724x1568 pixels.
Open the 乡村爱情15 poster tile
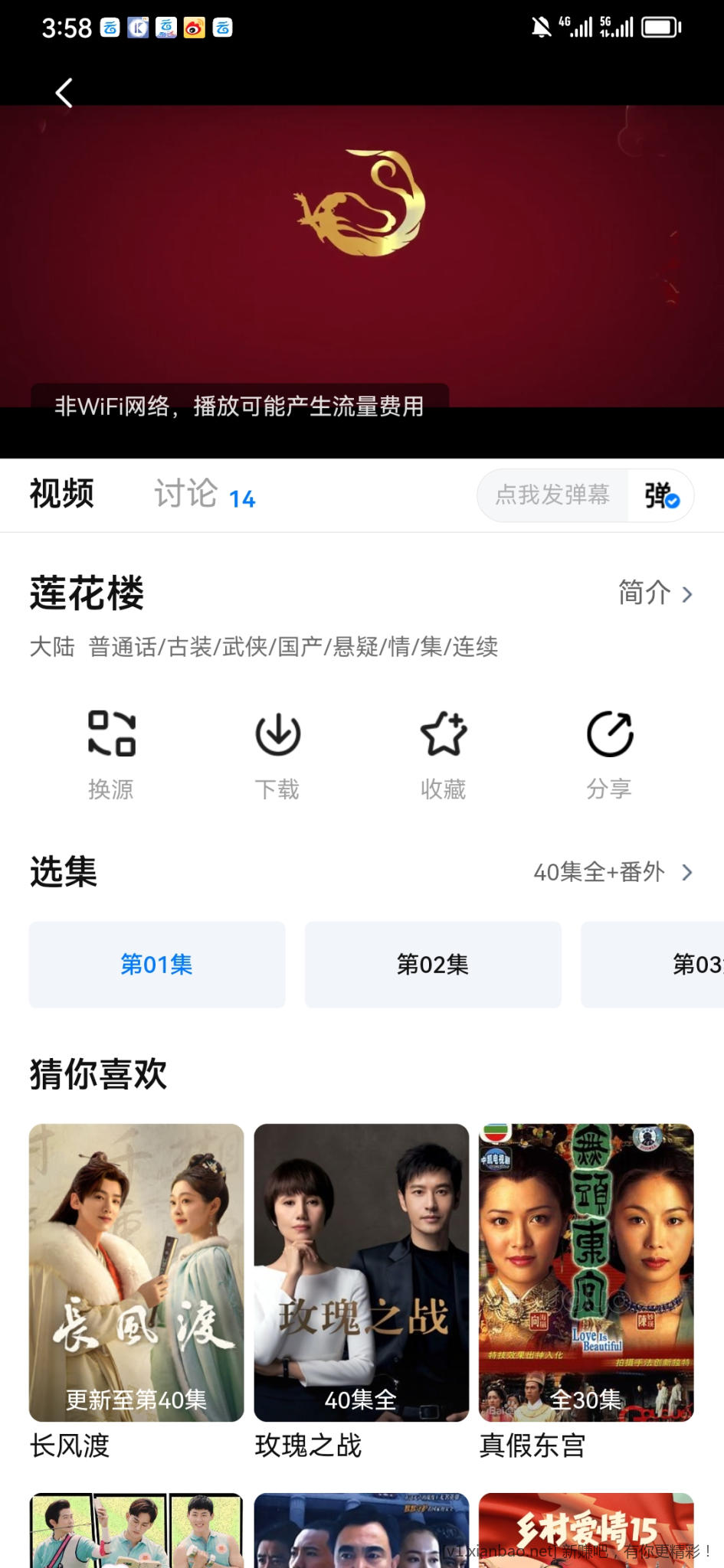(586, 1530)
